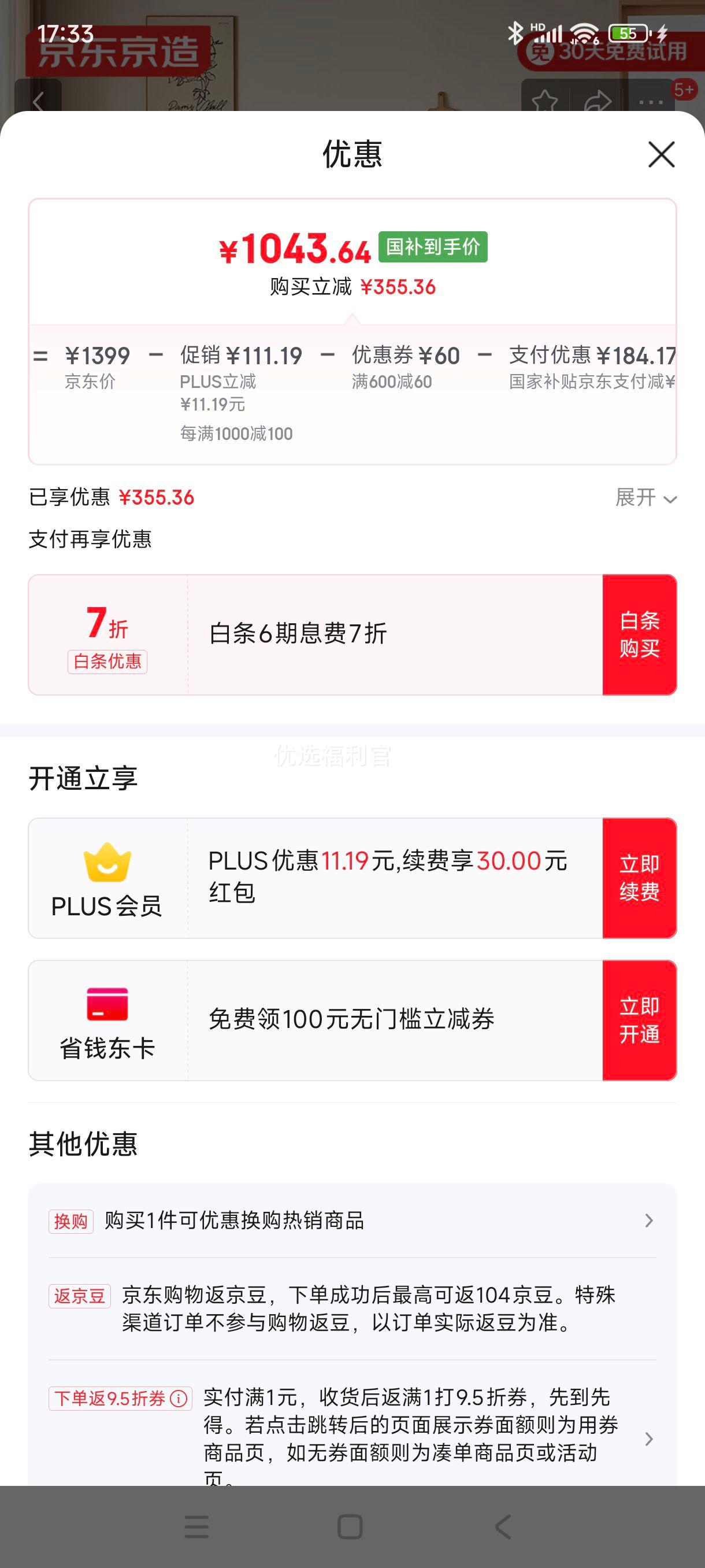Click the 白条购买 button

coord(639,634)
